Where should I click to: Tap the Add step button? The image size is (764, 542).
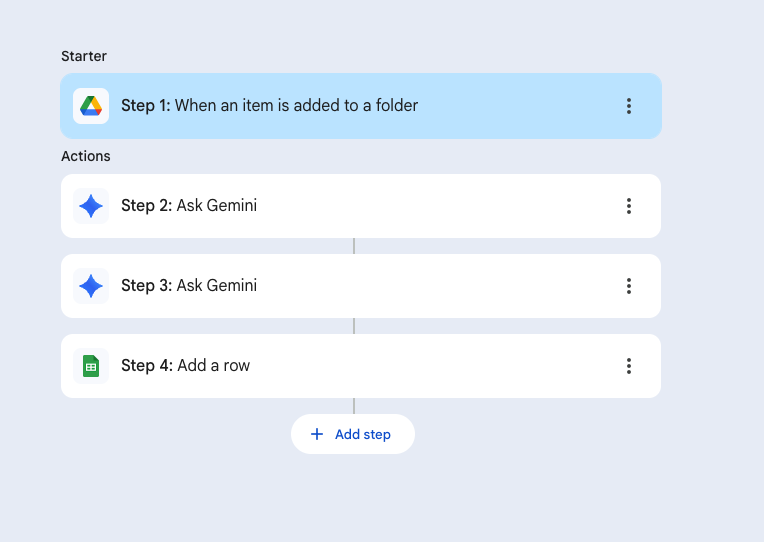point(352,434)
